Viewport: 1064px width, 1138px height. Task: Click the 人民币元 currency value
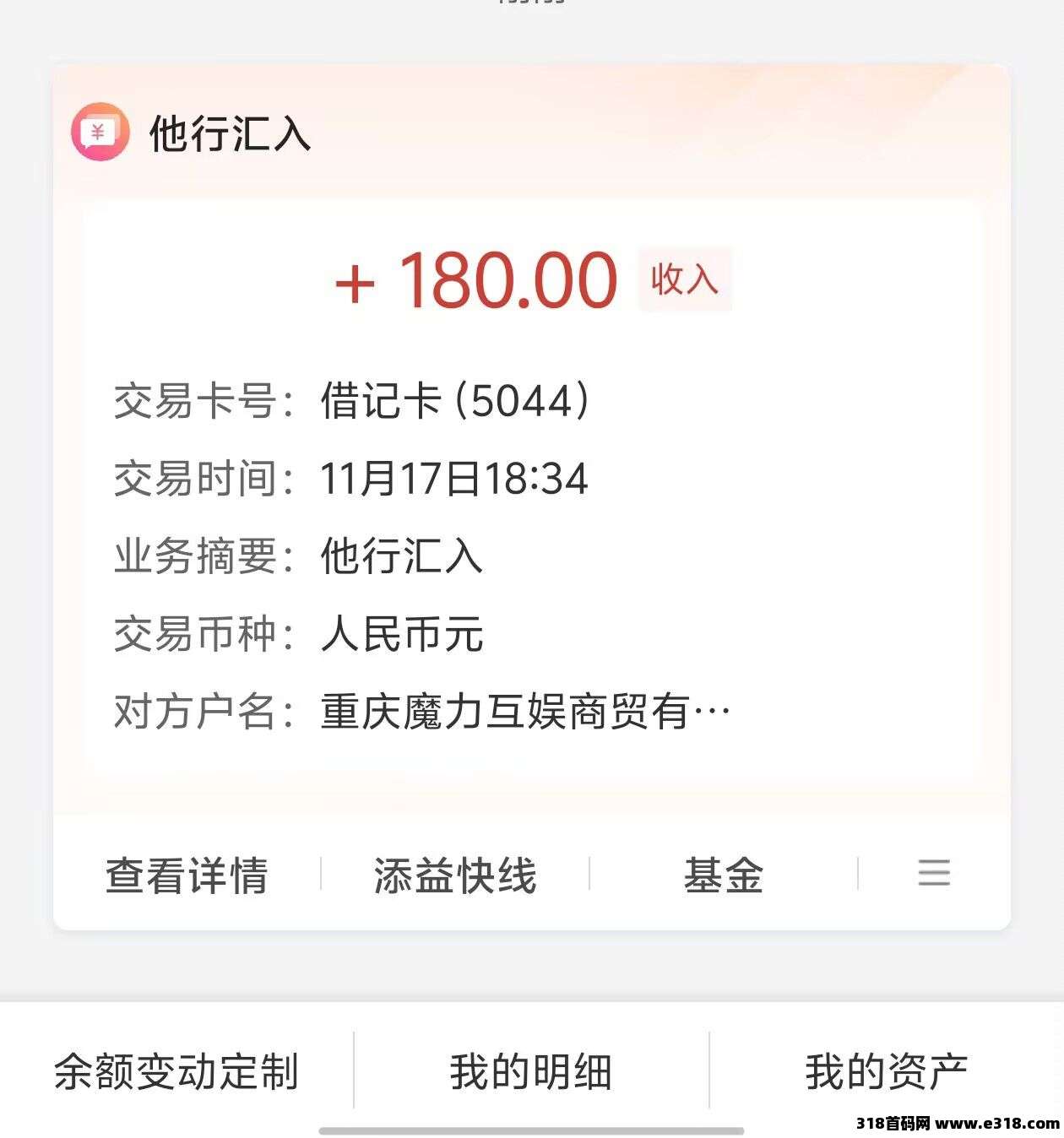[401, 635]
